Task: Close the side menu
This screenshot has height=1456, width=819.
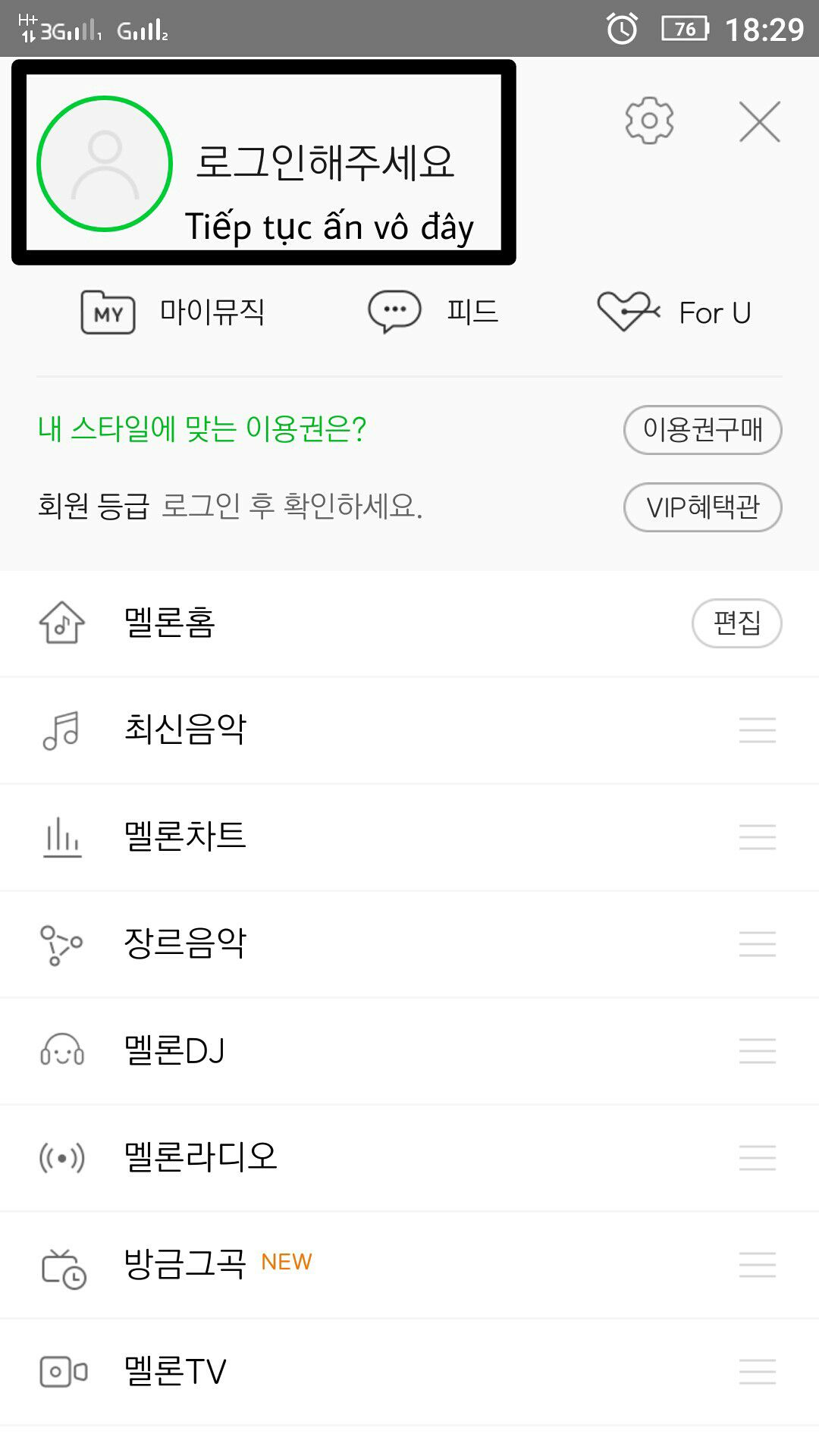Action: click(x=760, y=121)
